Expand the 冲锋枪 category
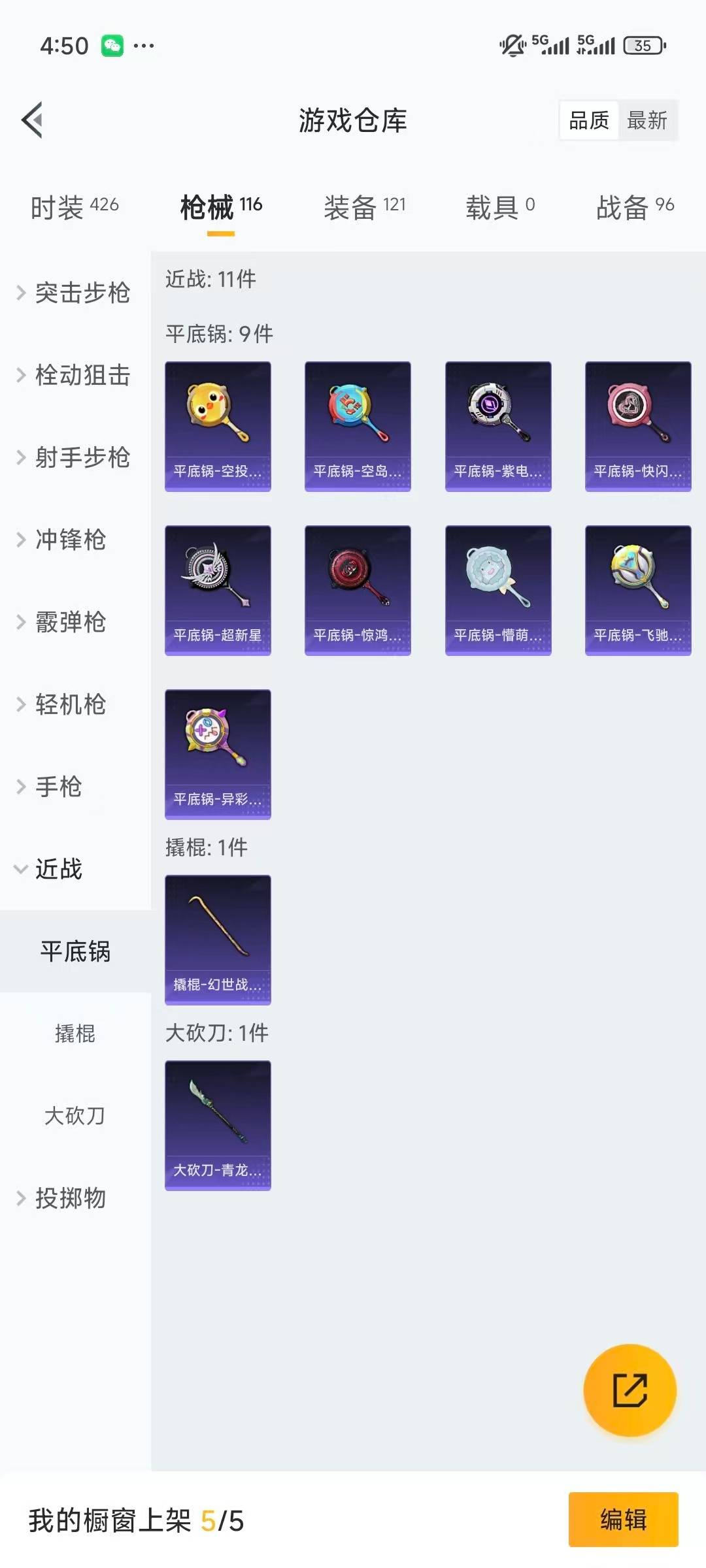Screen dimensions: 706x1568 [x=70, y=540]
